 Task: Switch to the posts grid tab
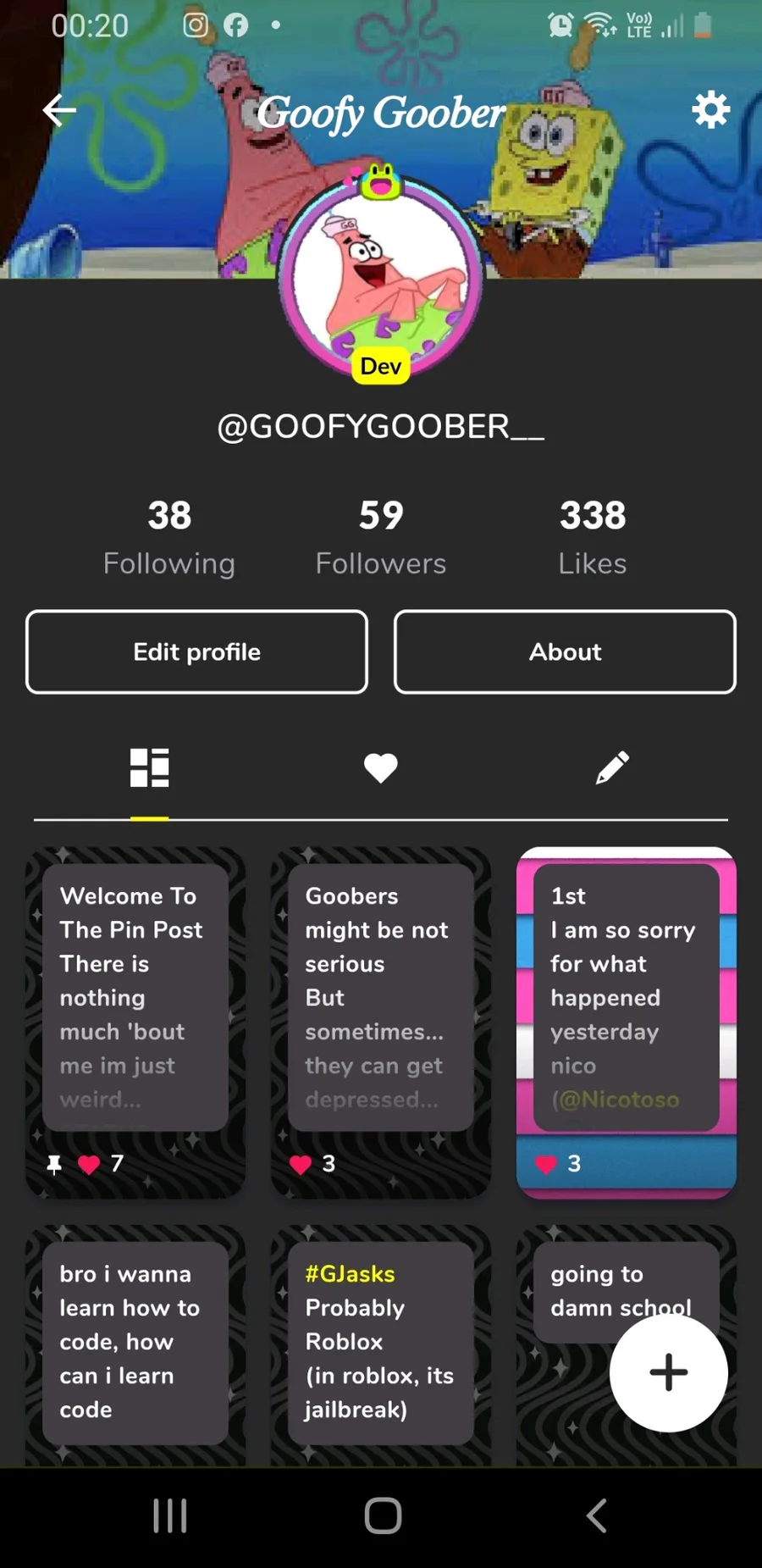tap(150, 768)
